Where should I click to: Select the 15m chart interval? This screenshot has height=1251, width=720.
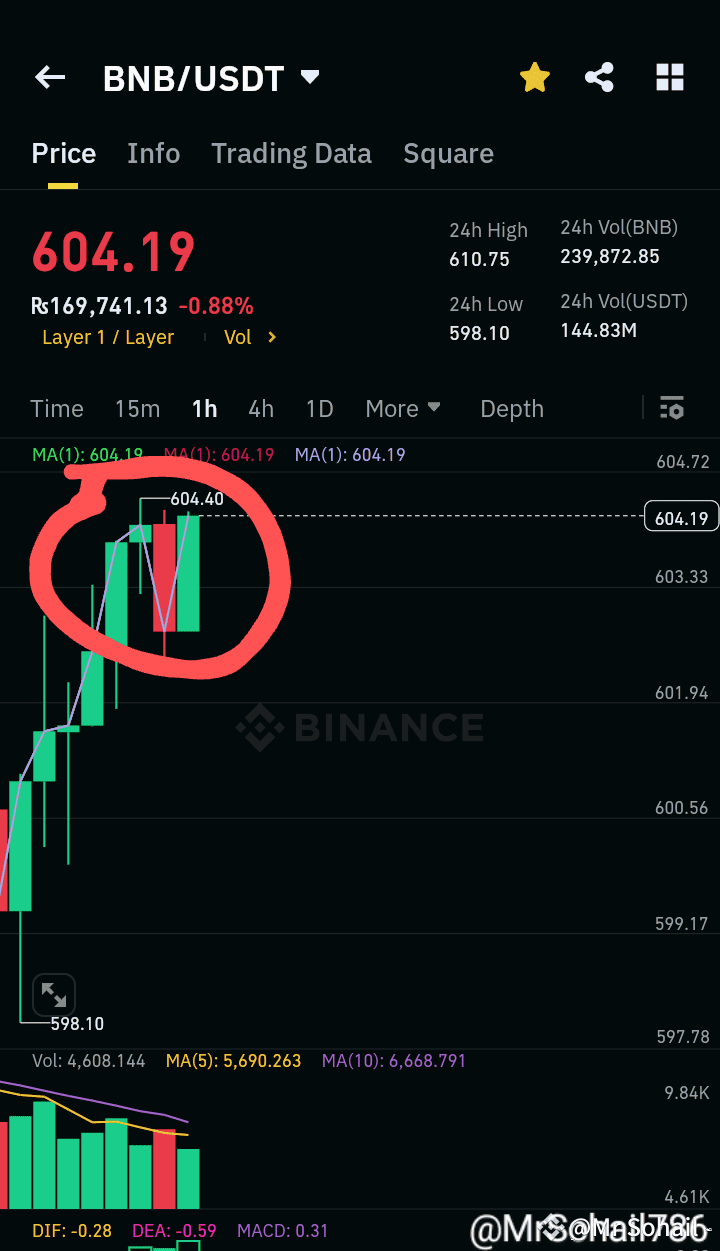click(137, 409)
